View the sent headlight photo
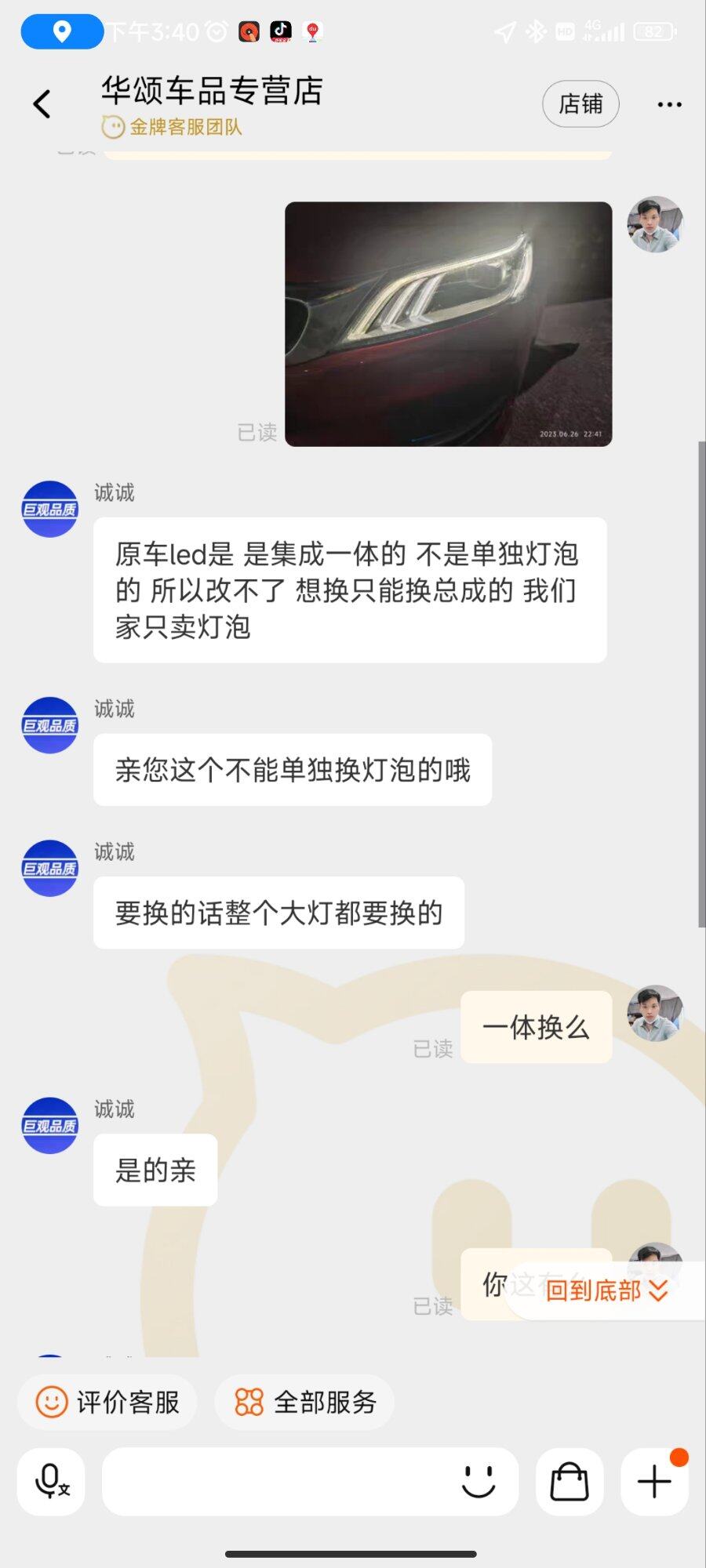Viewport: 706px width, 1568px height. pyautogui.click(x=448, y=324)
